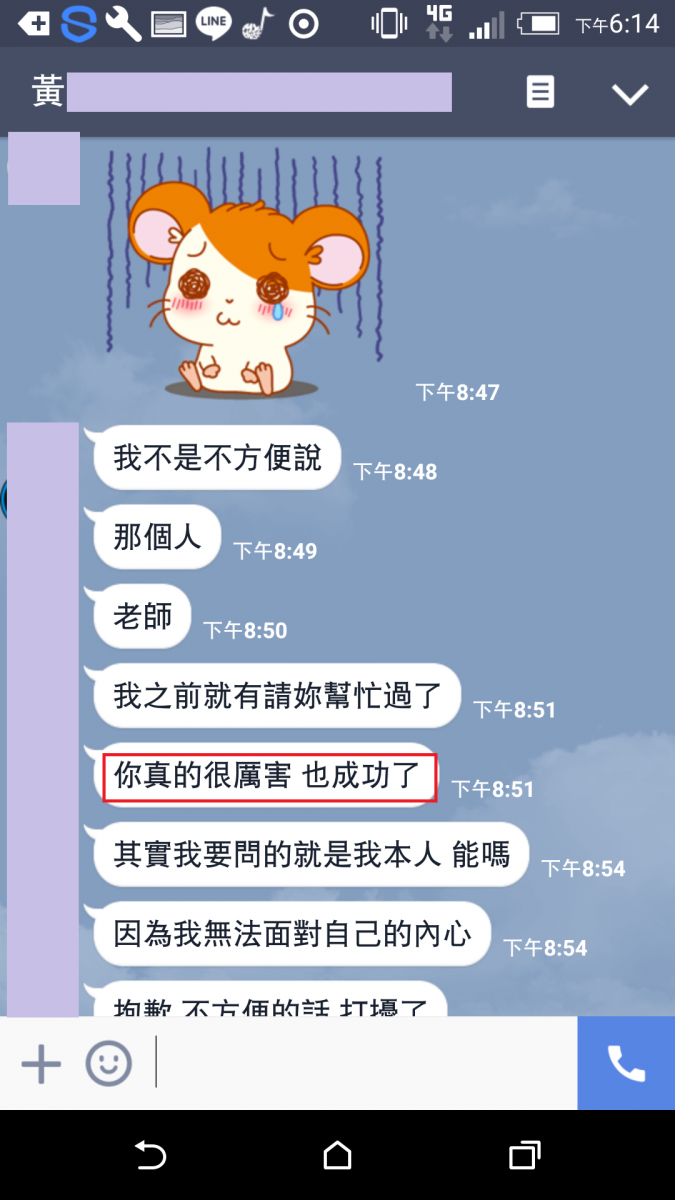This screenshot has height=1200, width=675.
Task: Start a voice call with the phone button
Action: (x=626, y=1064)
